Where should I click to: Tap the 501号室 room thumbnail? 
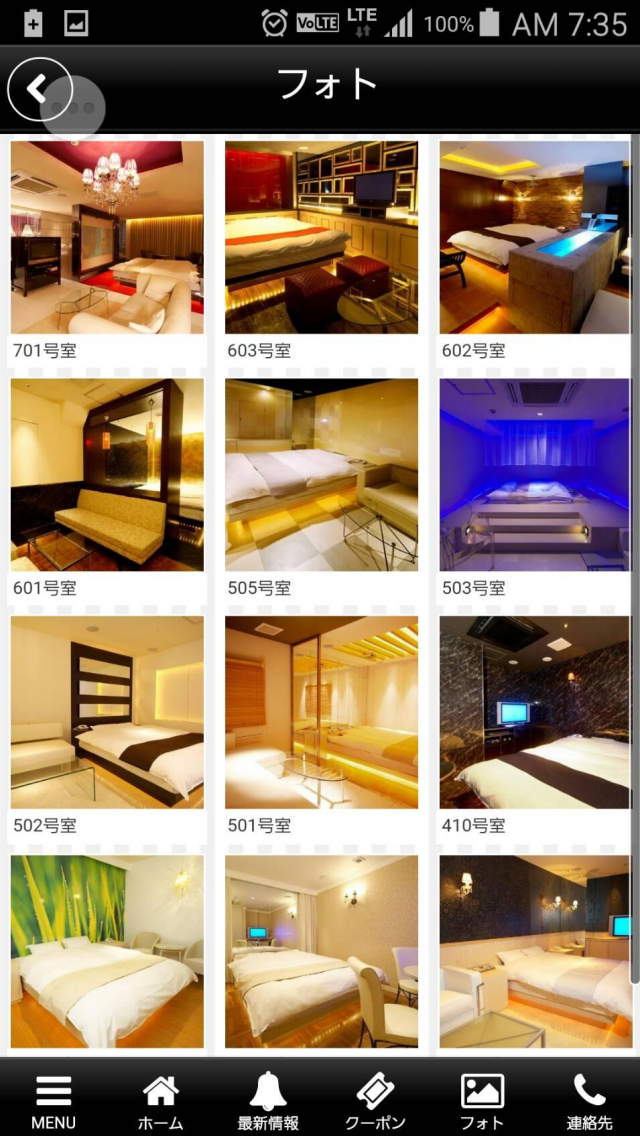[x=321, y=712]
